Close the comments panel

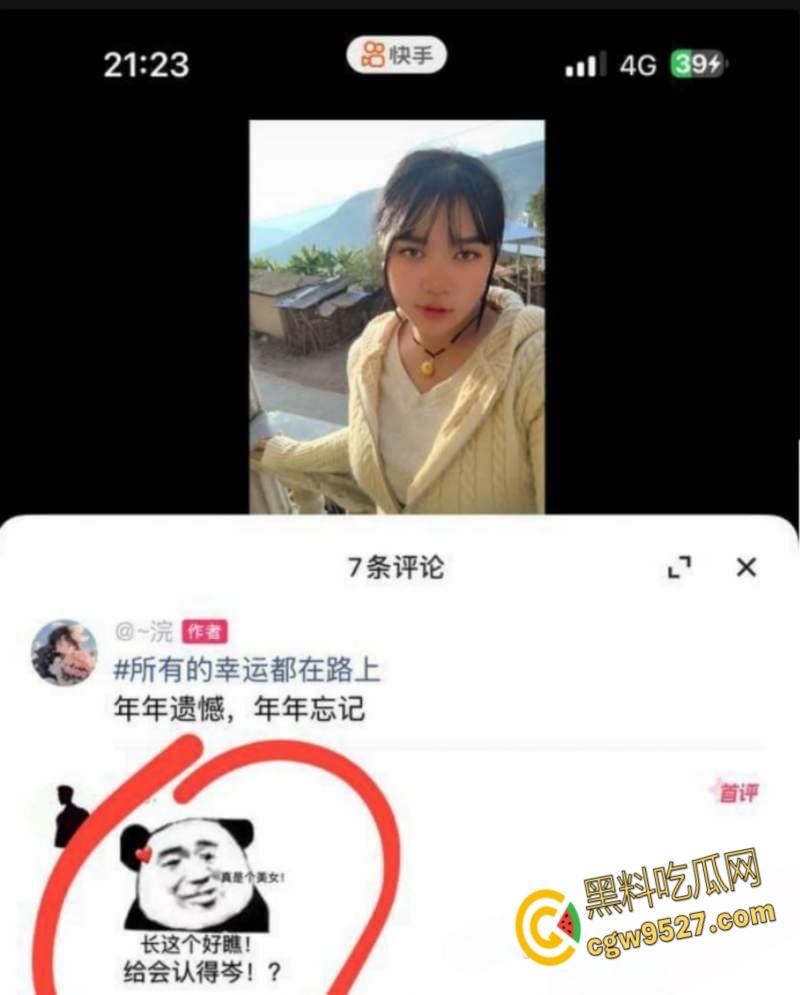pos(746,568)
